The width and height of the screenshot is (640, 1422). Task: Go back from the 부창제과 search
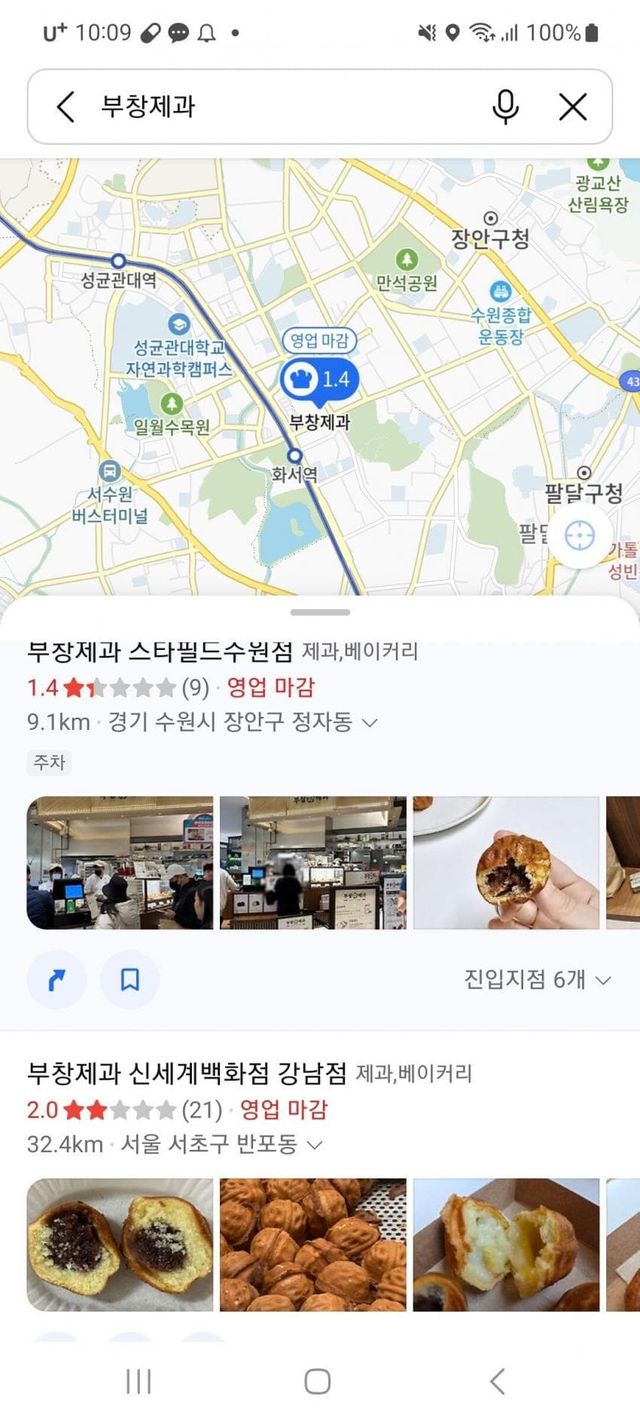[66, 107]
